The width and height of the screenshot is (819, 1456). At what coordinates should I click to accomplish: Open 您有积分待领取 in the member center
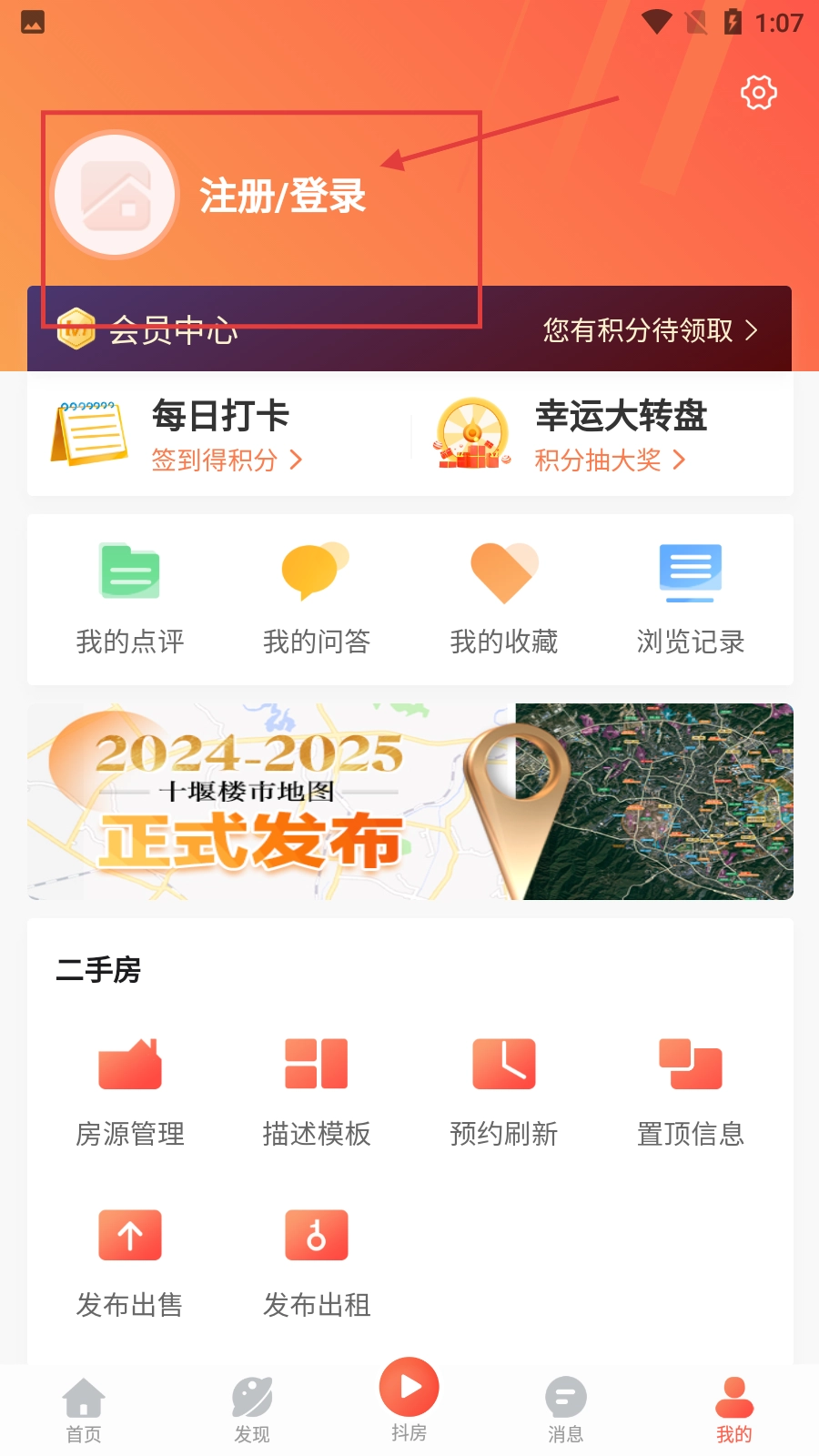650,330
